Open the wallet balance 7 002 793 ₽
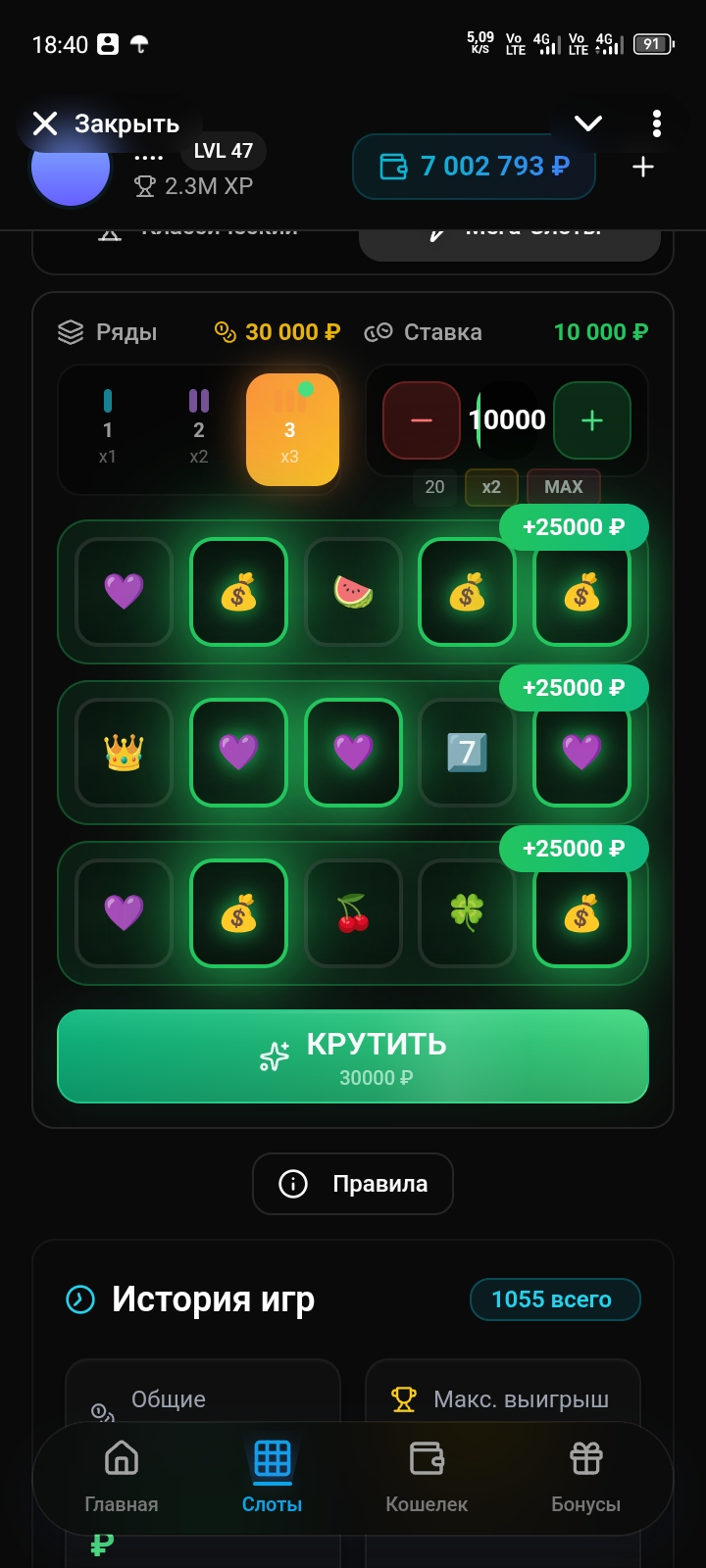 pyautogui.click(x=474, y=167)
